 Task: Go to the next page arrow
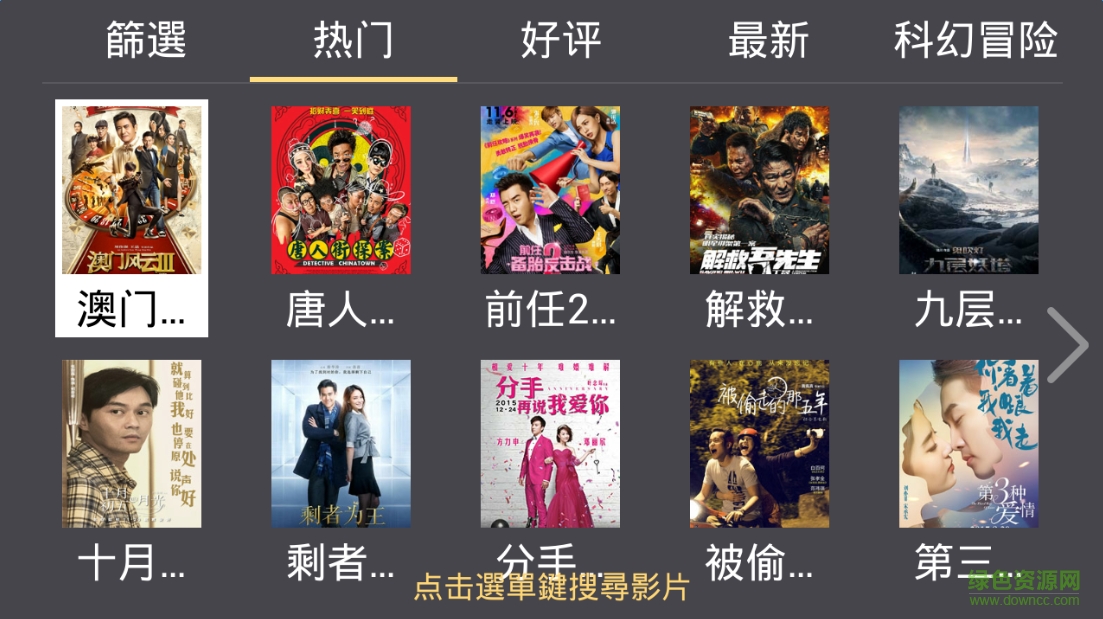1068,344
